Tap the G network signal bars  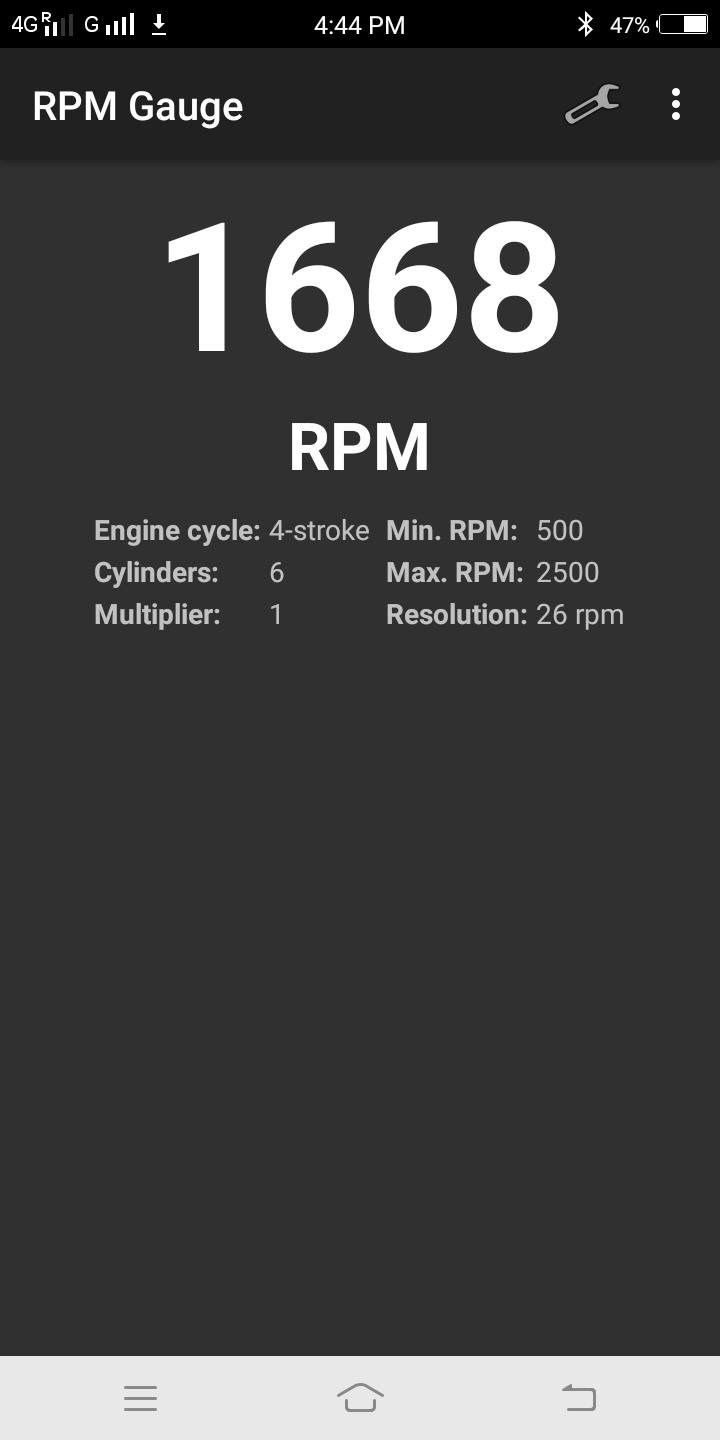coord(110,24)
